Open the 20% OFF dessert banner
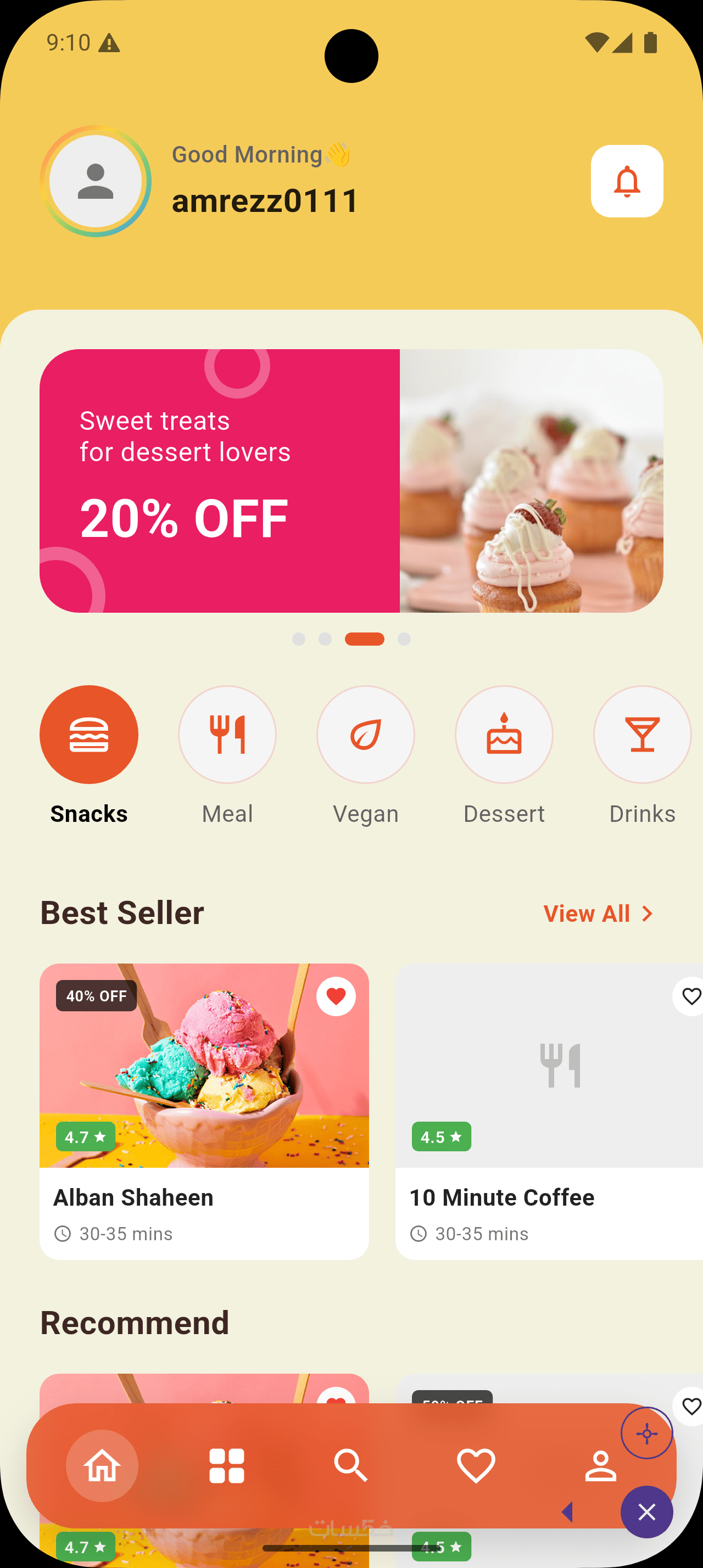 click(x=350, y=480)
